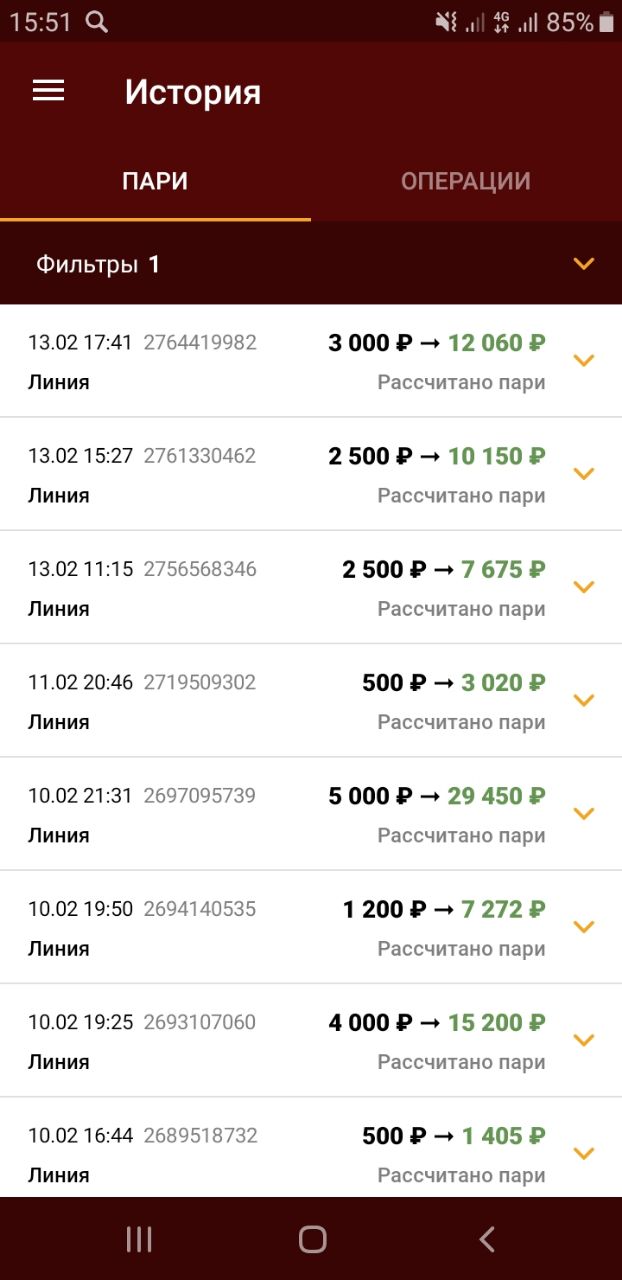
Task: Open bet 2756568346 from 13.02 11:15
Action: (x=311, y=587)
